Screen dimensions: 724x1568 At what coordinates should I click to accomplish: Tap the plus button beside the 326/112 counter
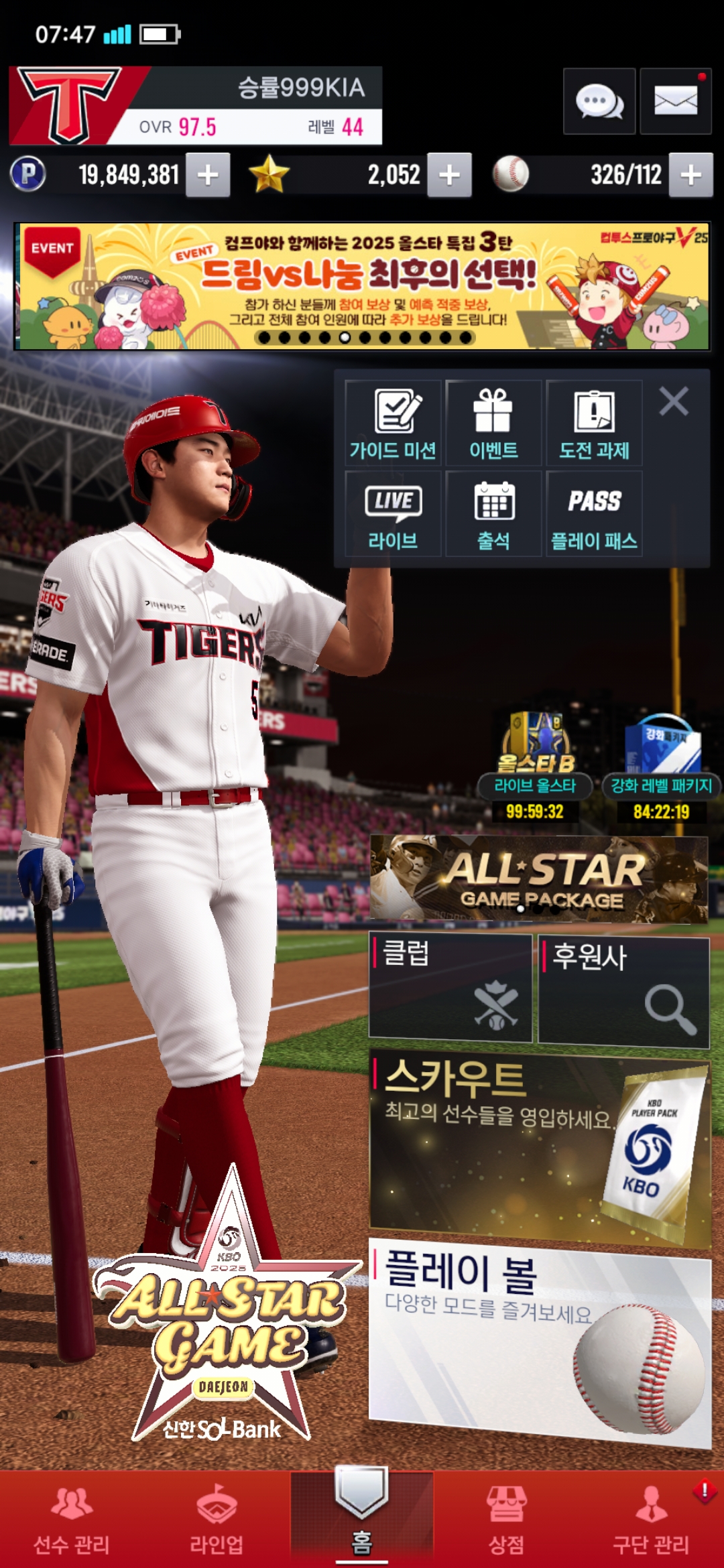690,175
